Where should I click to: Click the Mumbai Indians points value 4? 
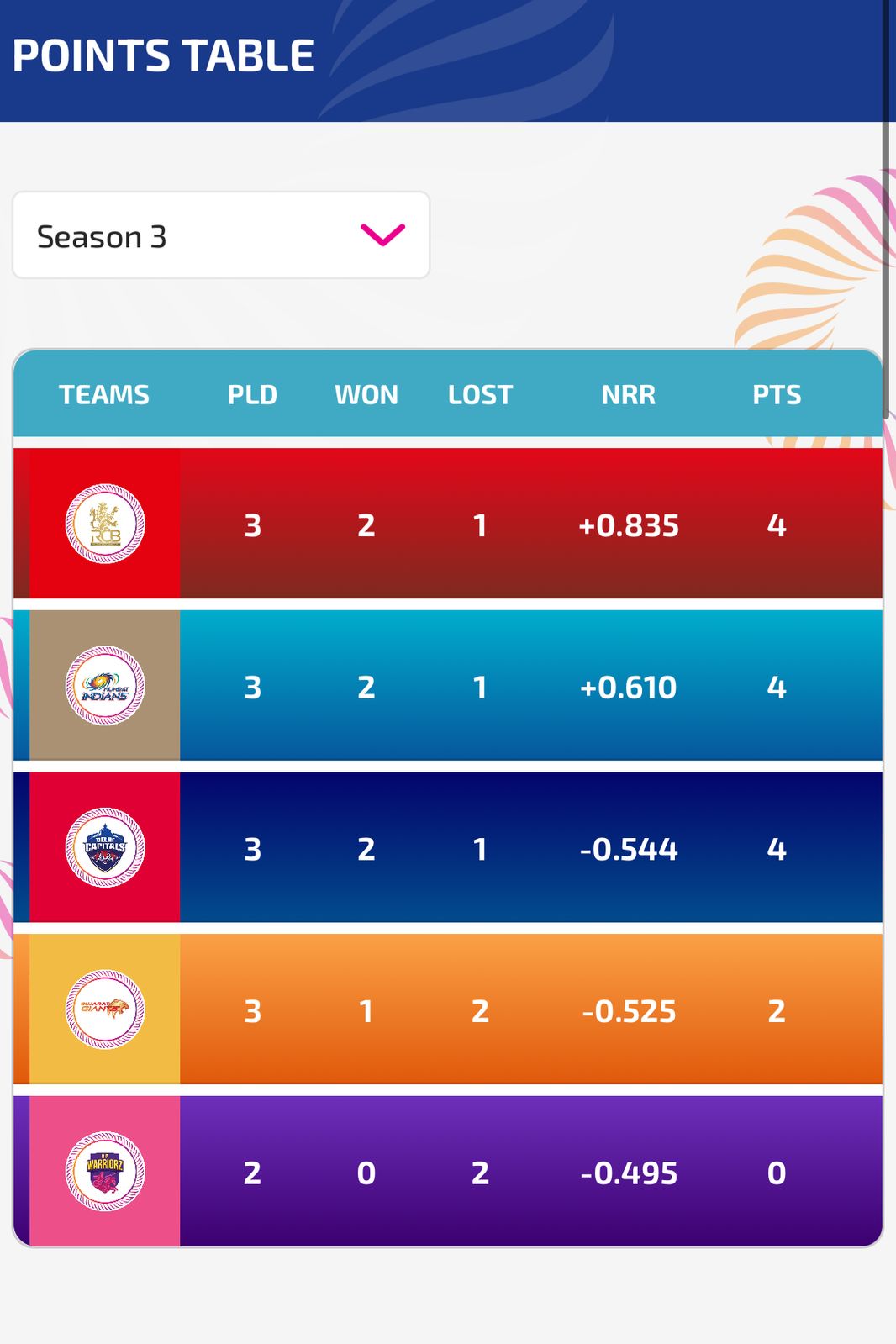(776, 686)
